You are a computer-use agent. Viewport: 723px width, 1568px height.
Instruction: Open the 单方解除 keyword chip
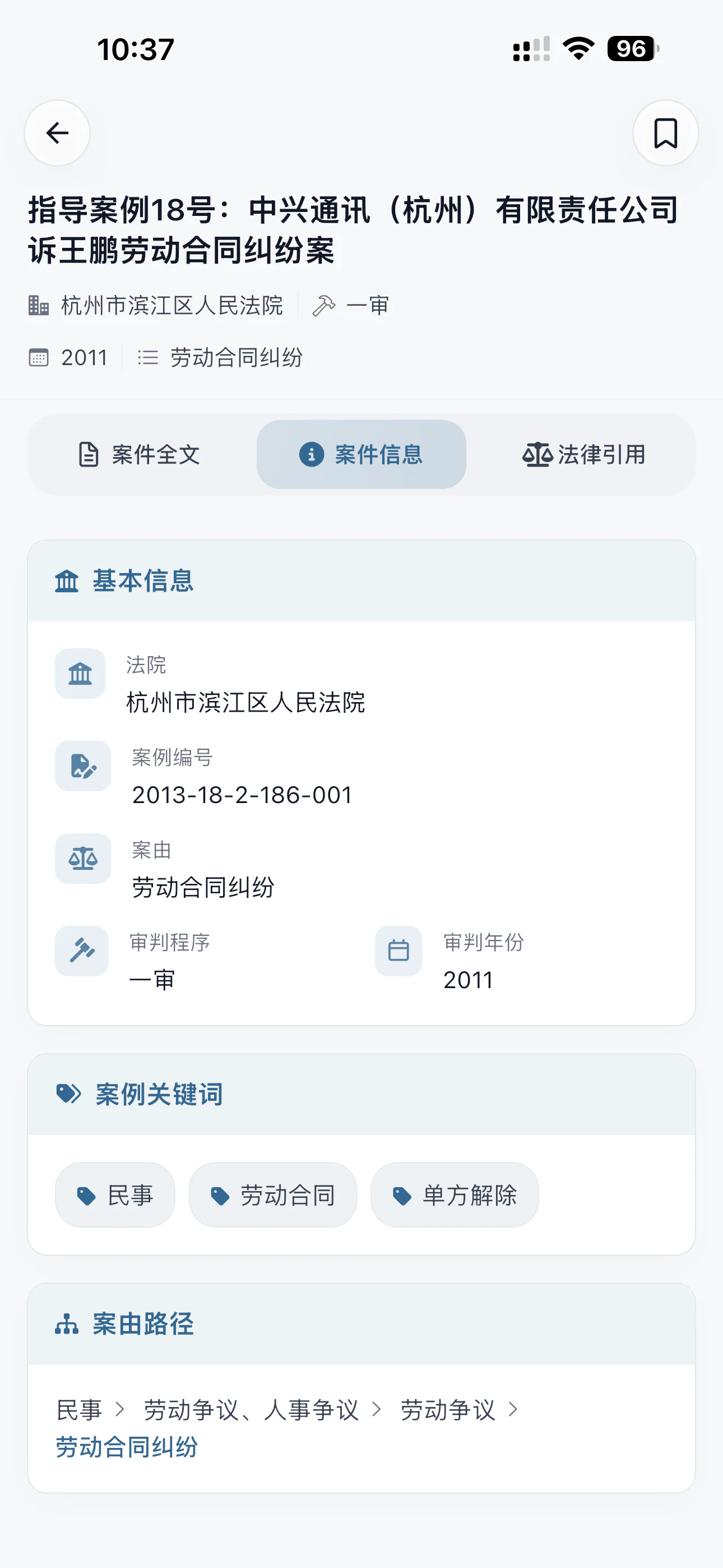(455, 1195)
